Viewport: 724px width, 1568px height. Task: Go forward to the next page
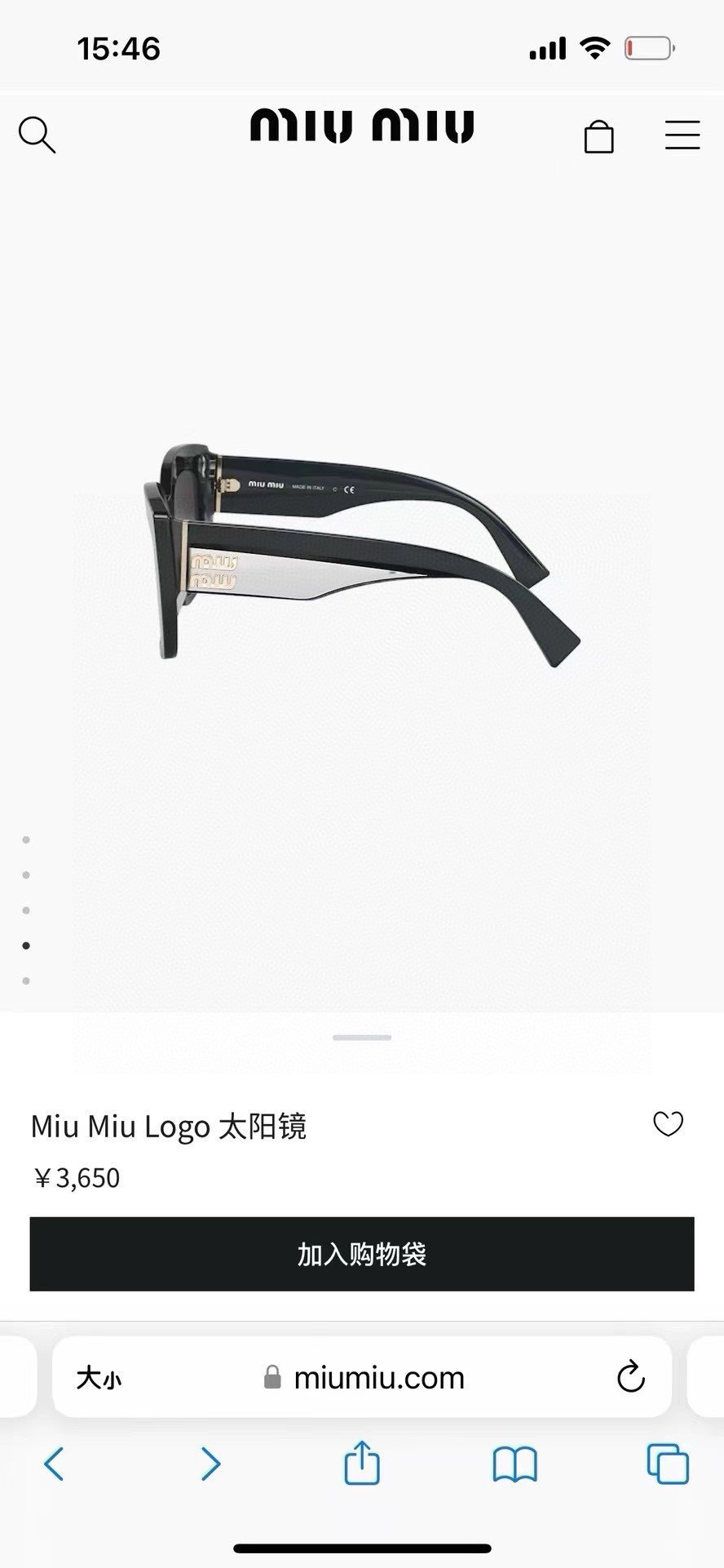point(210,1464)
